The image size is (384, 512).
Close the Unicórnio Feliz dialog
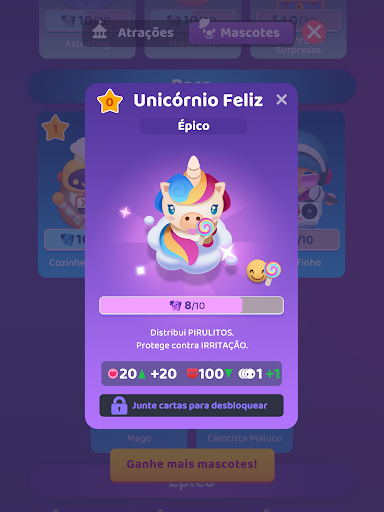pos(282,99)
